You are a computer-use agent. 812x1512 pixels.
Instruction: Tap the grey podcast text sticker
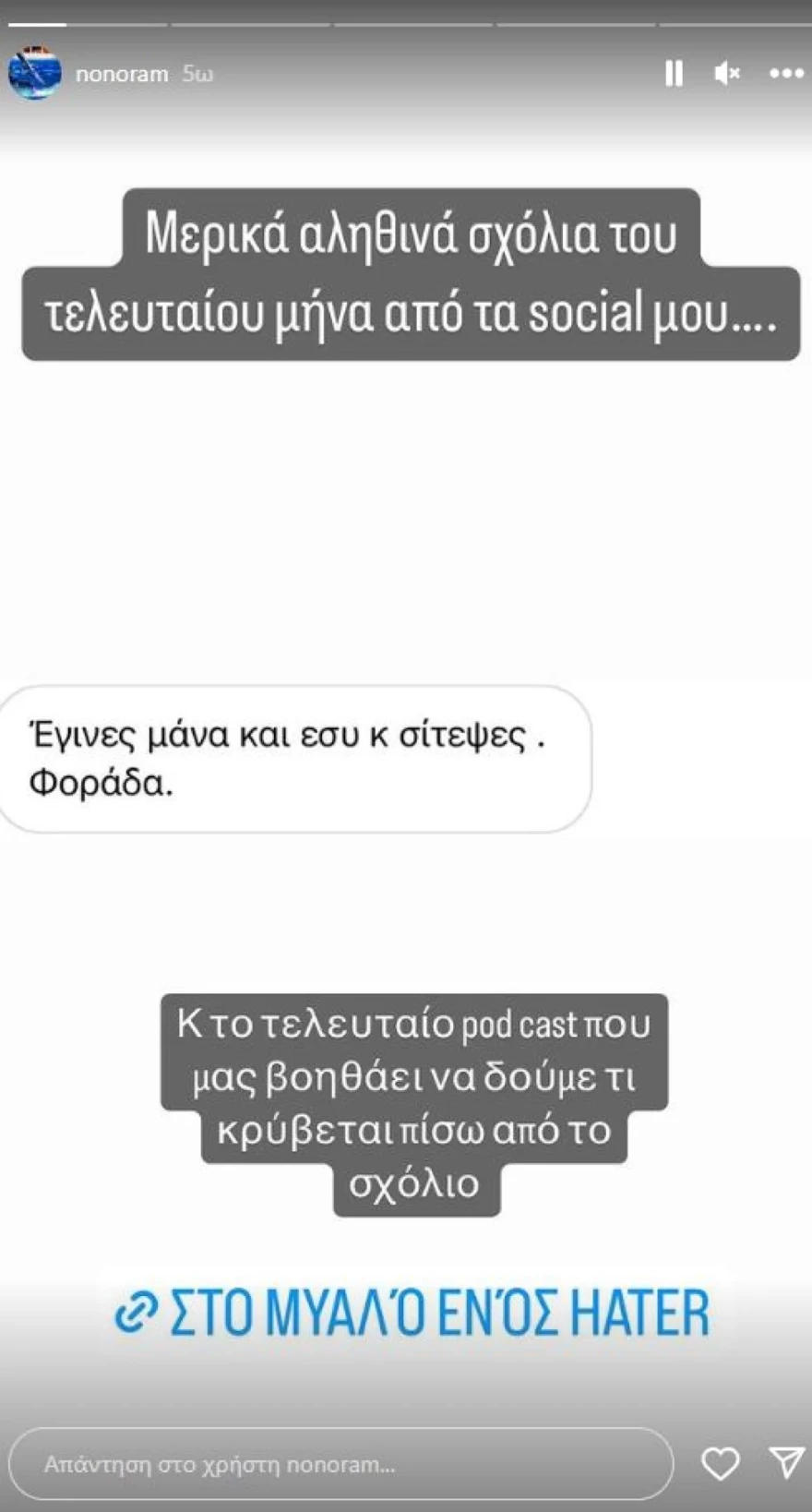(x=415, y=1098)
